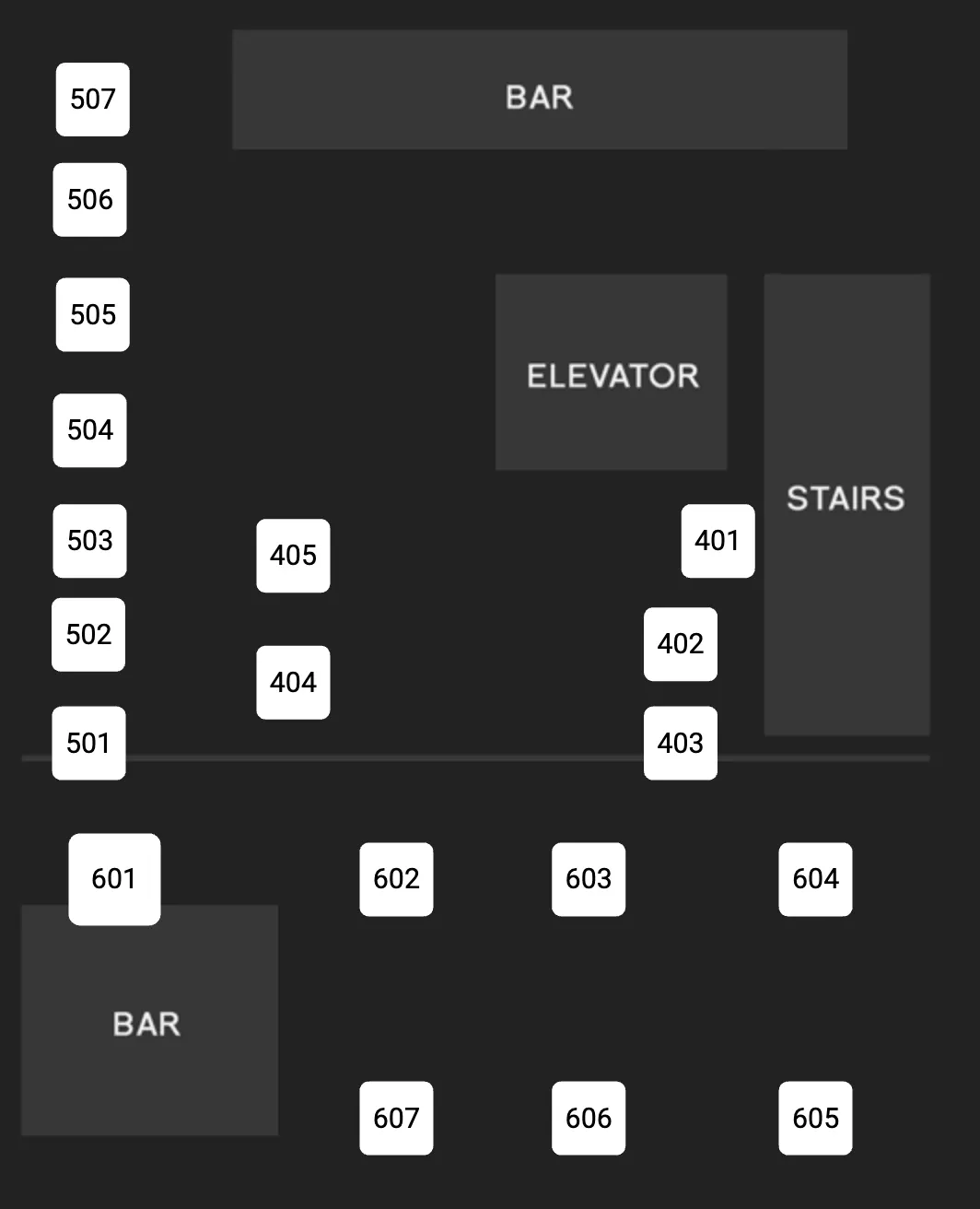
Task: Select table 604
Action: coord(815,879)
